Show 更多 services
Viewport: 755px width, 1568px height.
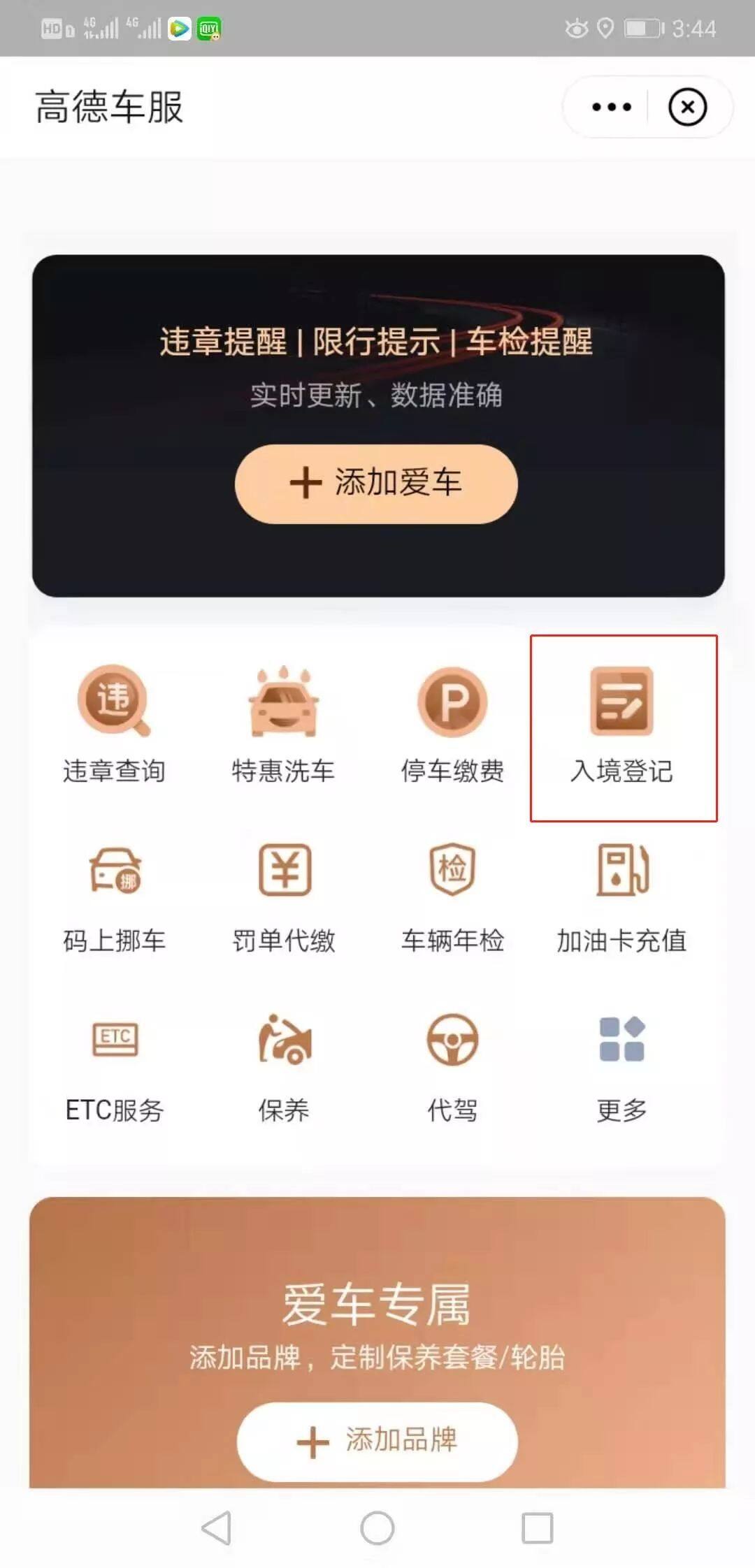[x=622, y=1066]
